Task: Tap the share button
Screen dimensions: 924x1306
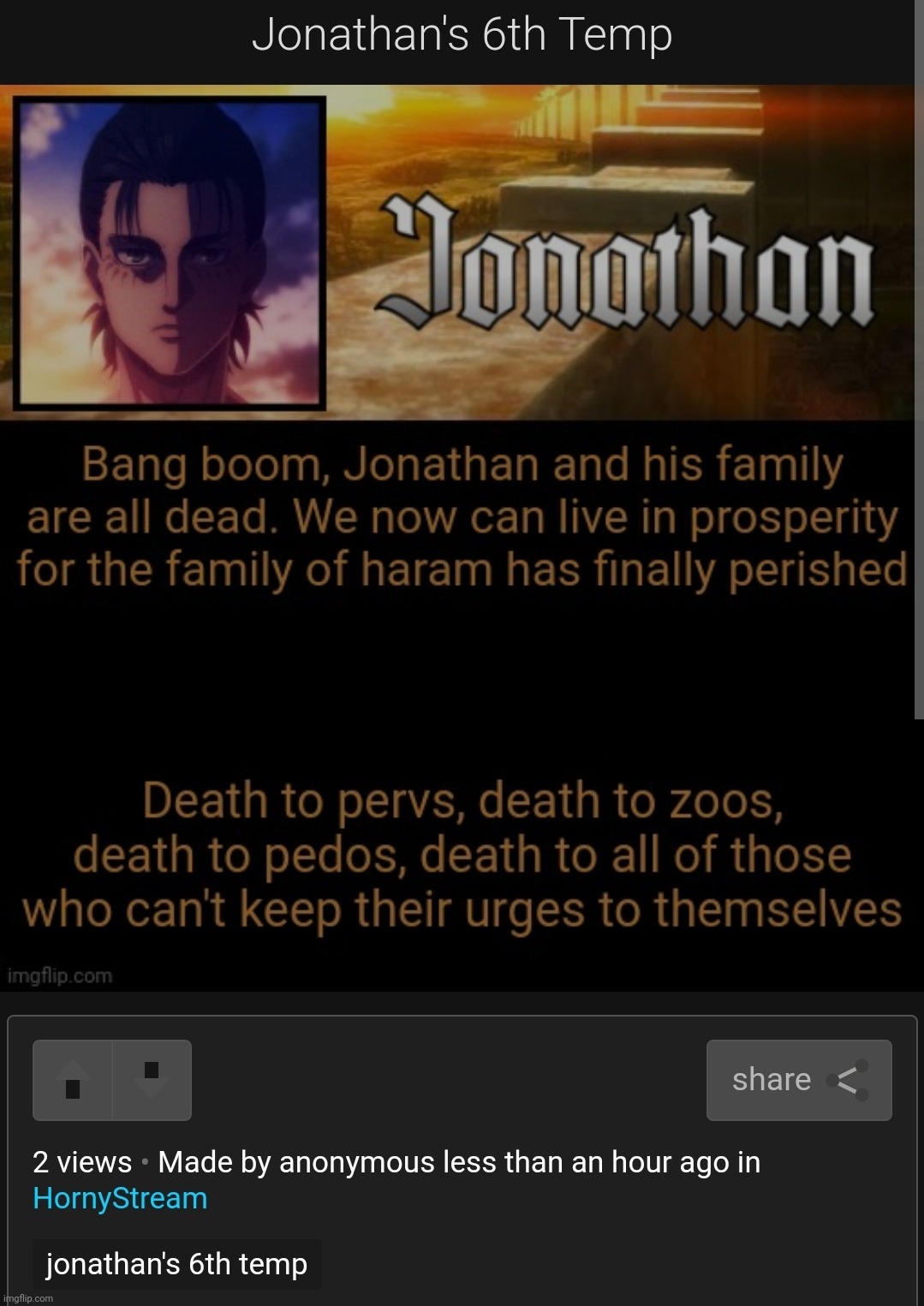Action: tap(798, 1080)
